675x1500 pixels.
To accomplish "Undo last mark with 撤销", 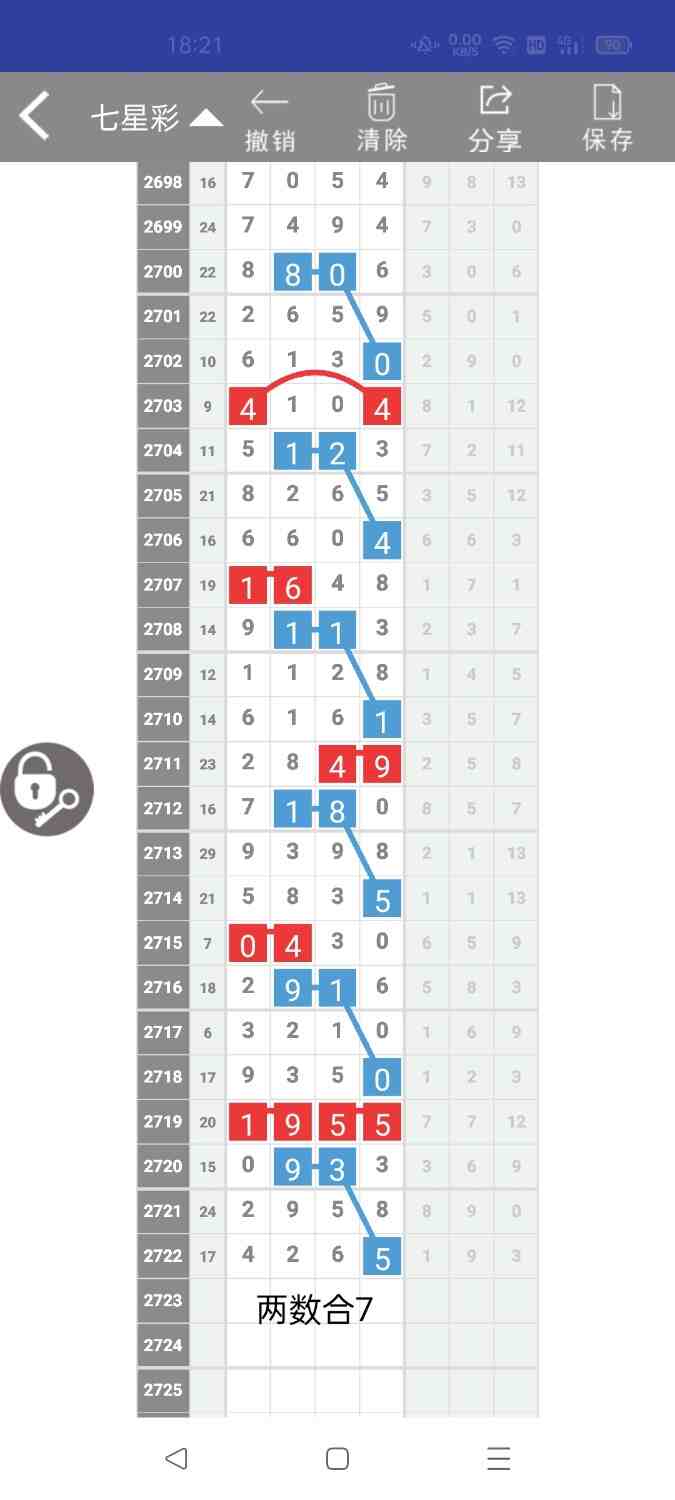I will pos(270,119).
